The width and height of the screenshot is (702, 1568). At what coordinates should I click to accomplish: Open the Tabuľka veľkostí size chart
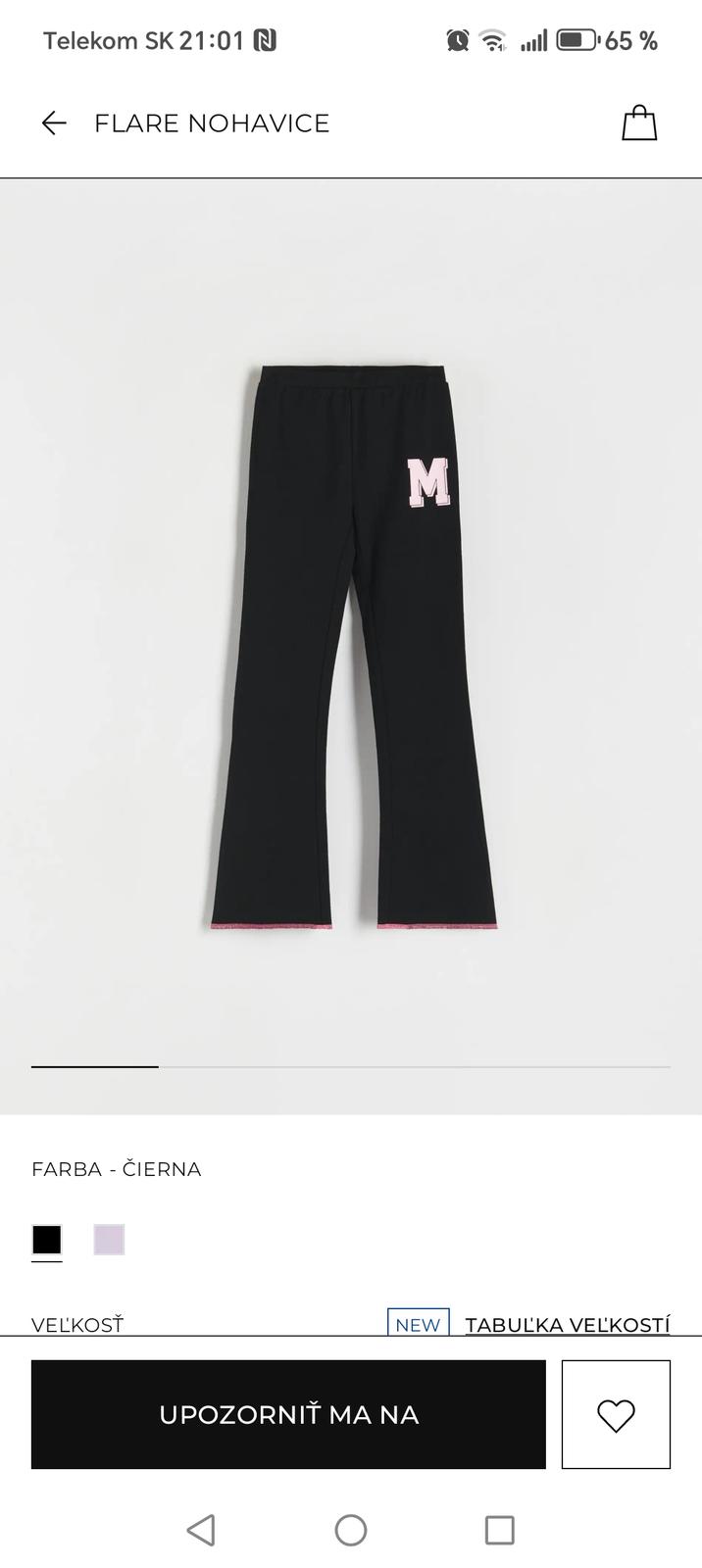(567, 1324)
